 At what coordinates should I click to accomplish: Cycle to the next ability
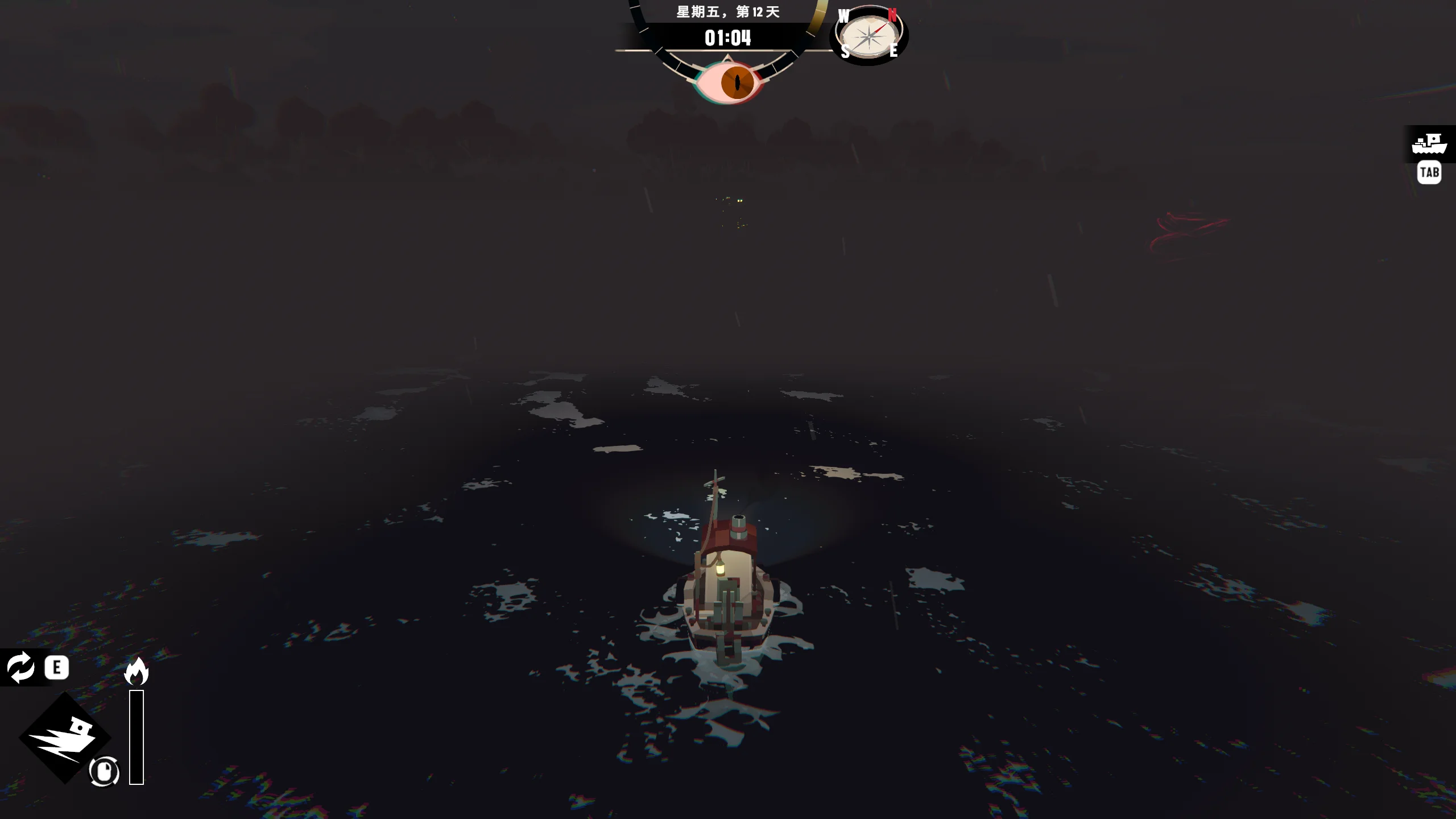[x=21, y=667]
